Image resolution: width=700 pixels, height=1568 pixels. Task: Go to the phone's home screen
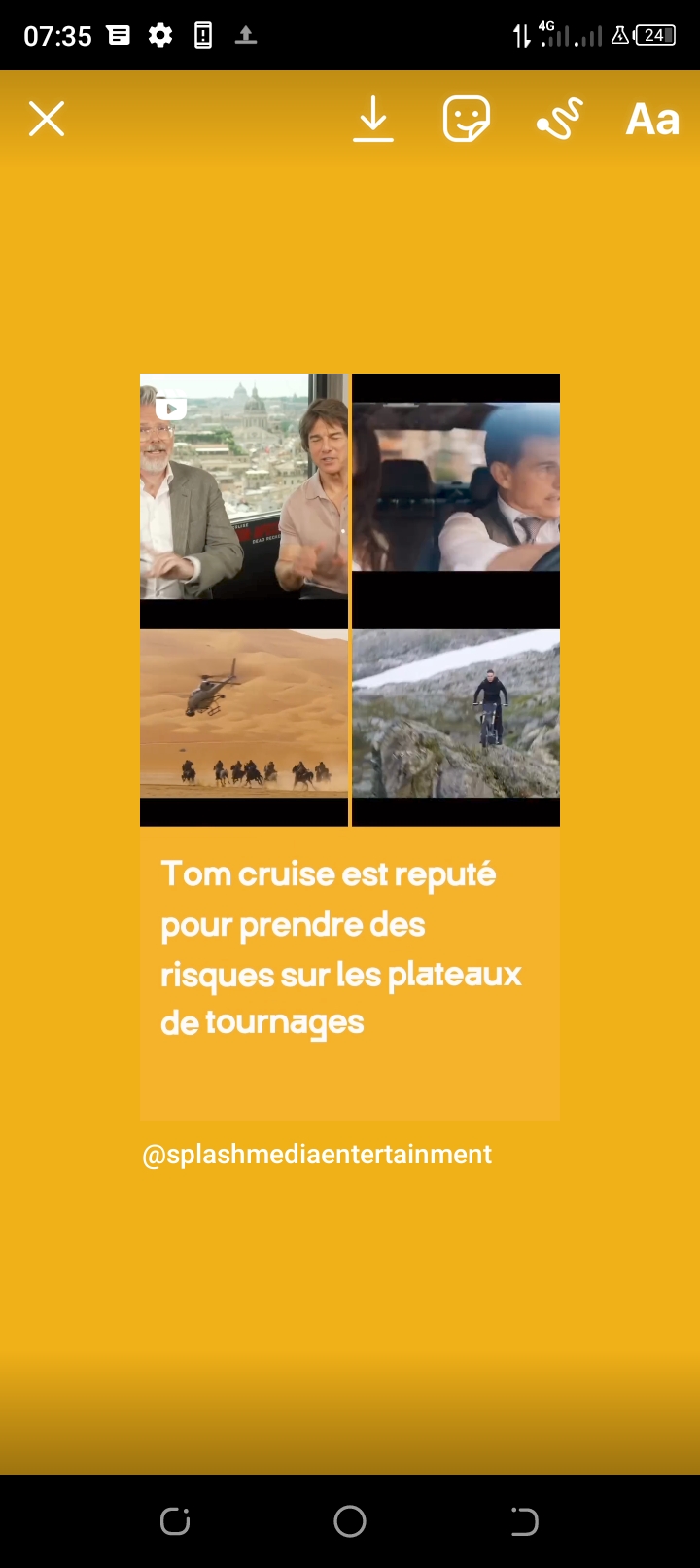350,1521
